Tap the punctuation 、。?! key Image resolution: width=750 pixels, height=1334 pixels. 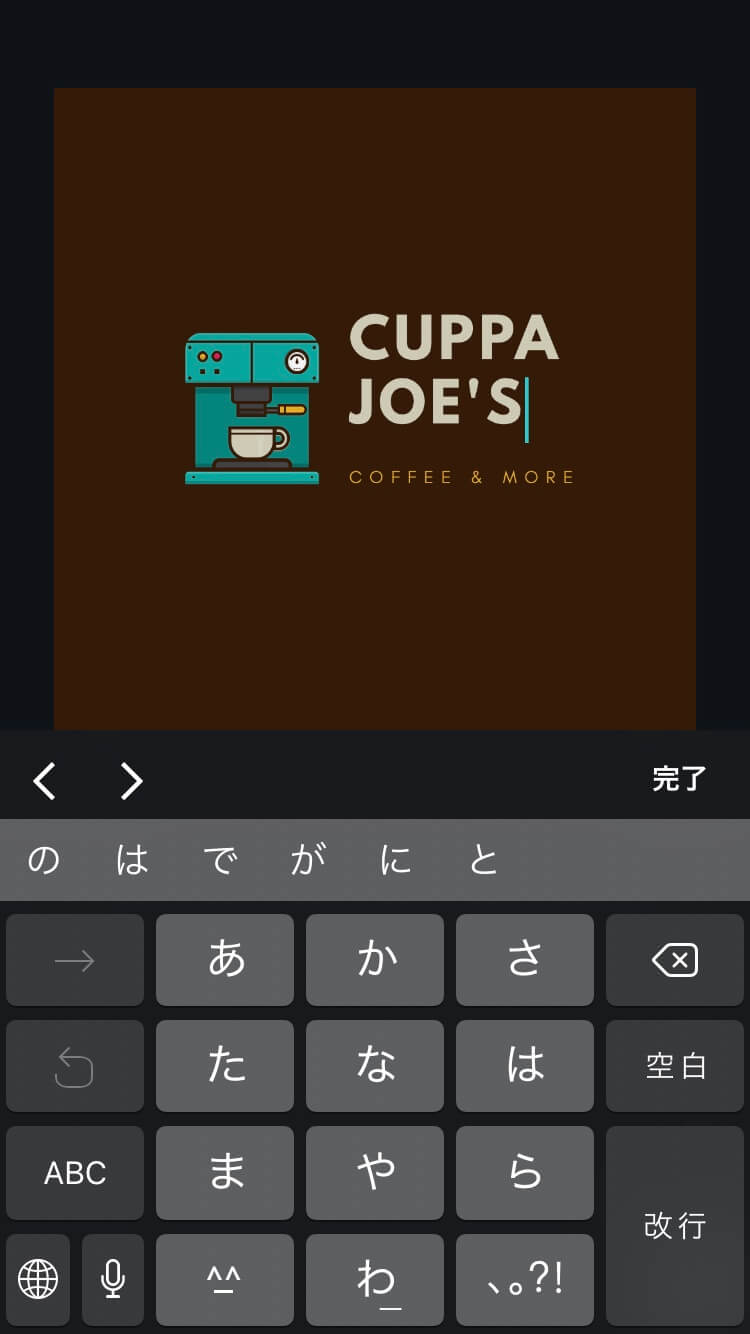point(525,1279)
